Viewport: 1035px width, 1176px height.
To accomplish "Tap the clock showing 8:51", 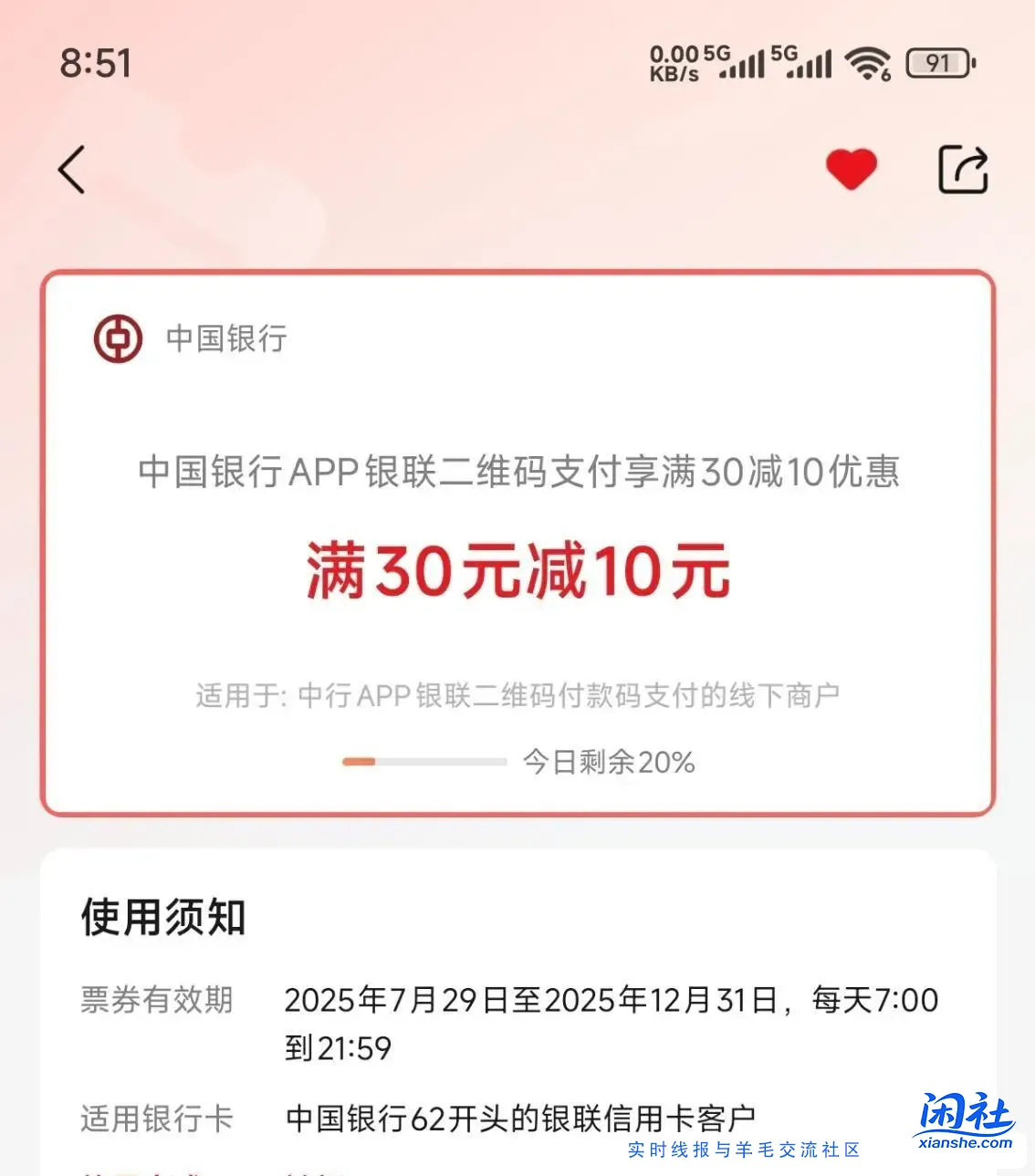I will coord(95,62).
